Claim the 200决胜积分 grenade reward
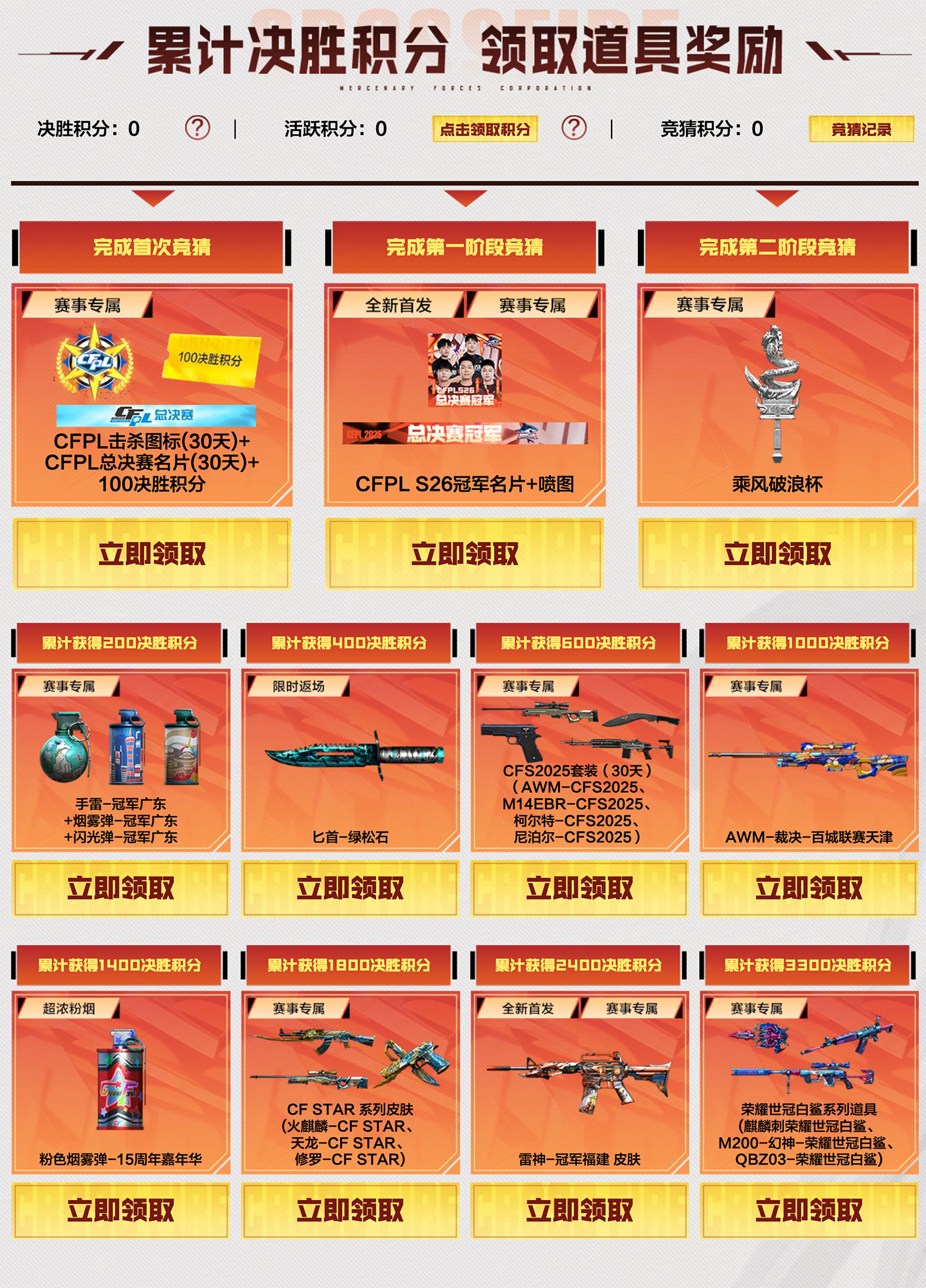The image size is (926, 1288). pos(121,889)
